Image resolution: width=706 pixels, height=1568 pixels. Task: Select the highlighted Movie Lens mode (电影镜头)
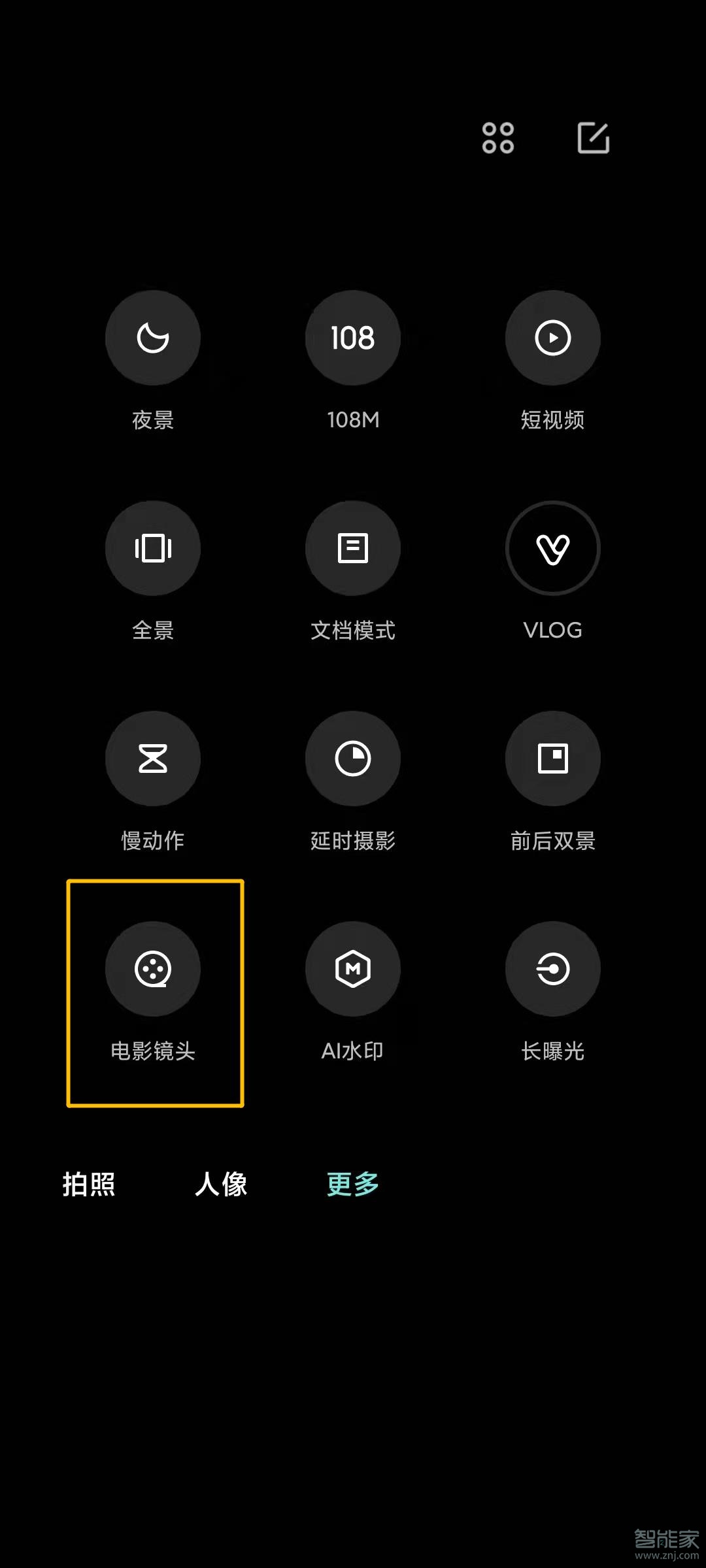[x=153, y=969]
